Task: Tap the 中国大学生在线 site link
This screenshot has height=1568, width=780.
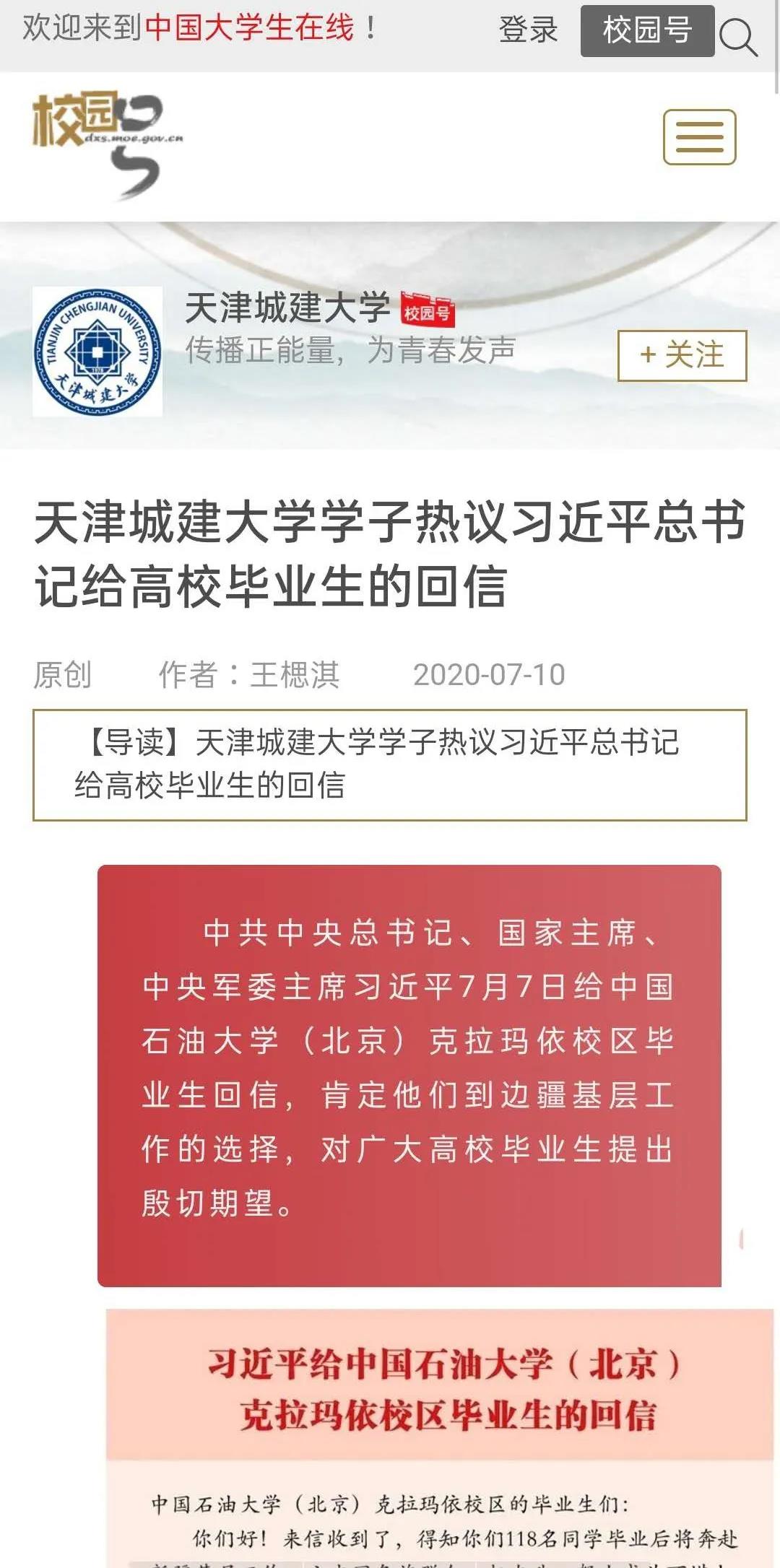Action: click(249, 28)
